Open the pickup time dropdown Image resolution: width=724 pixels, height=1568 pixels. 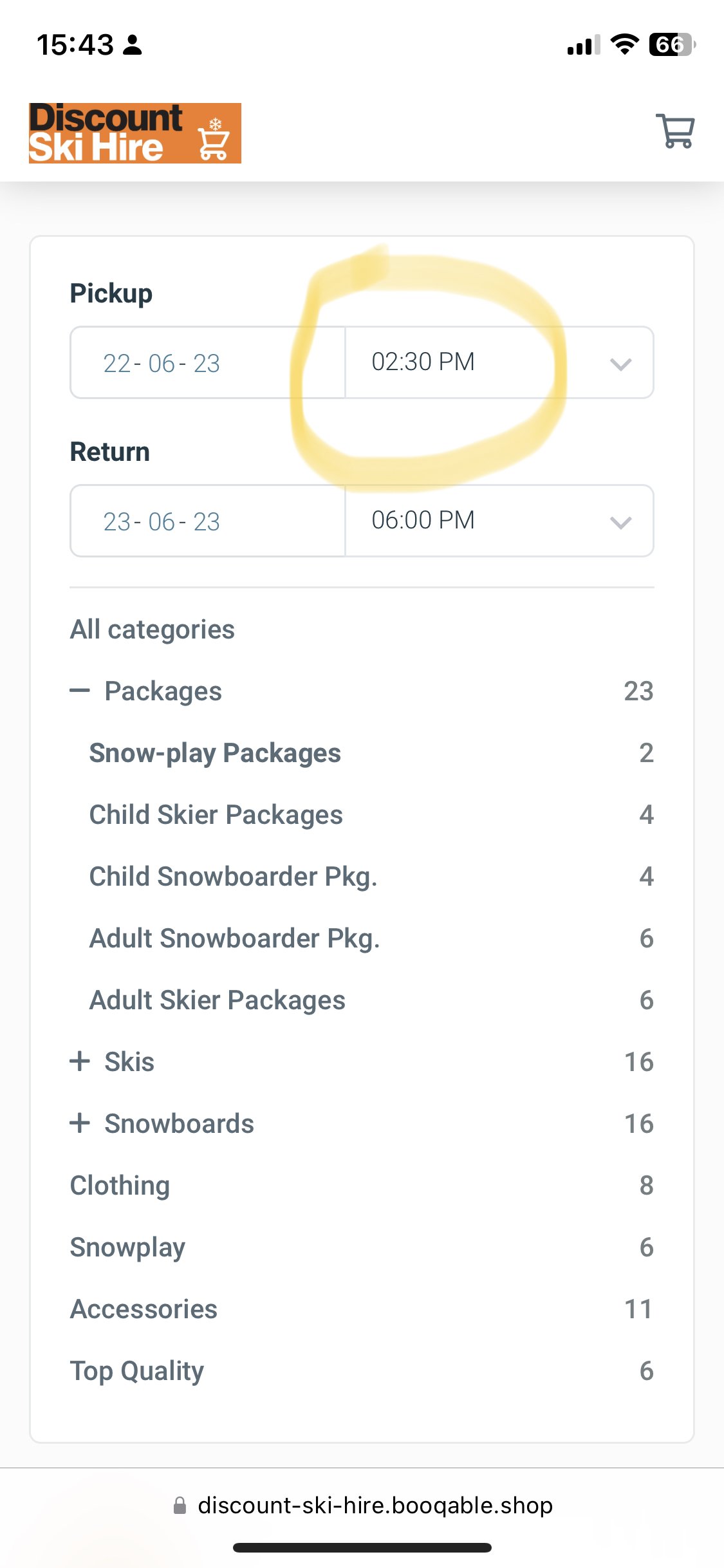click(499, 363)
